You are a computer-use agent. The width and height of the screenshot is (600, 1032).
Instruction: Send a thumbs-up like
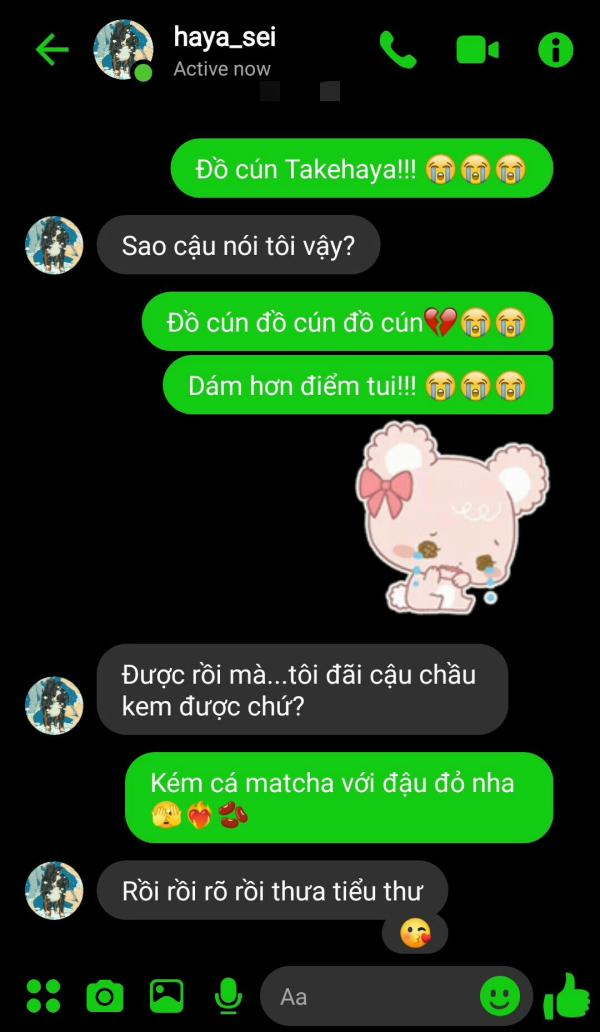coord(566,996)
